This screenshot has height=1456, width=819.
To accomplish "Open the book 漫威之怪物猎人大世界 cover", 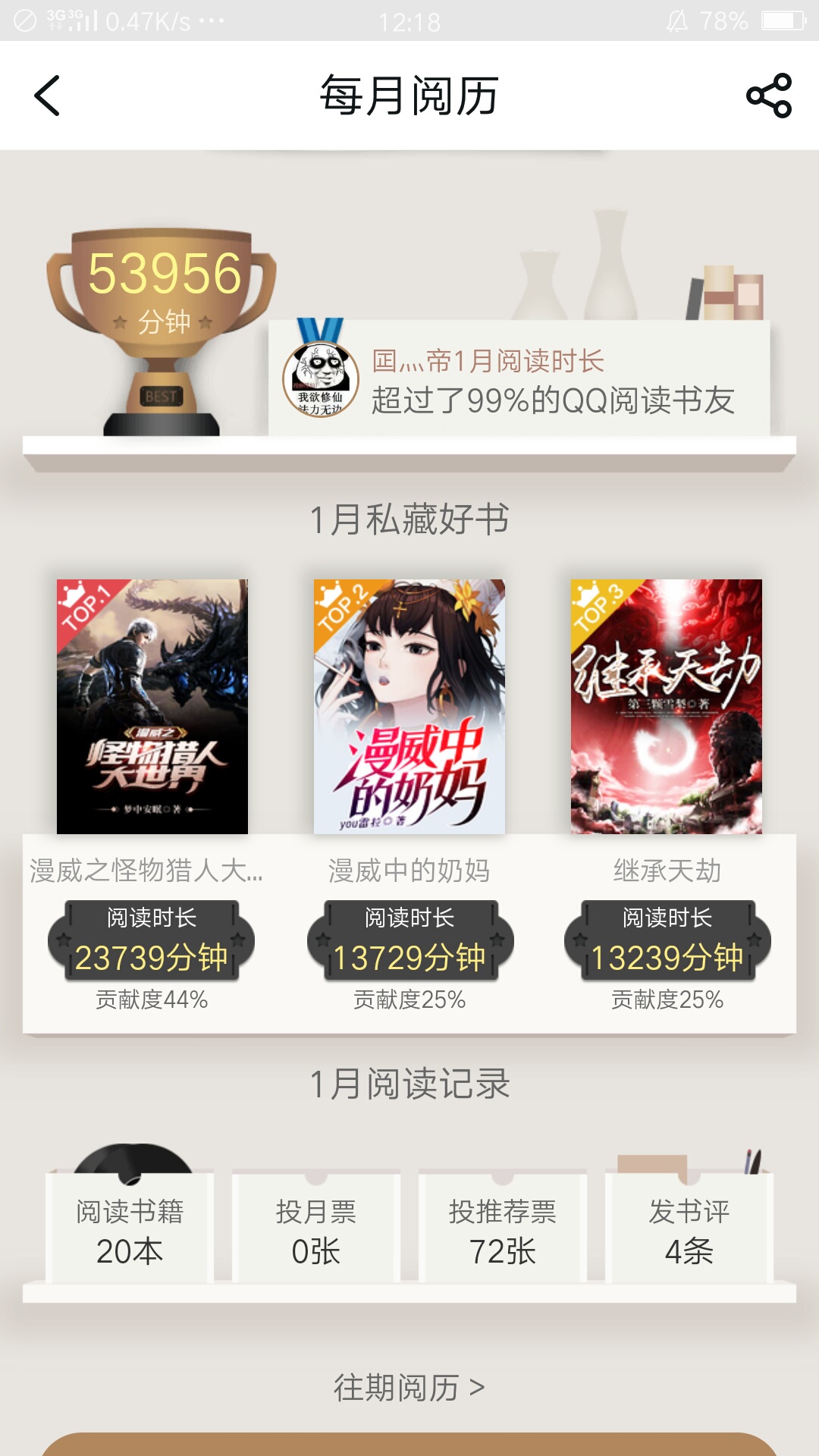I will click(x=152, y=706).
